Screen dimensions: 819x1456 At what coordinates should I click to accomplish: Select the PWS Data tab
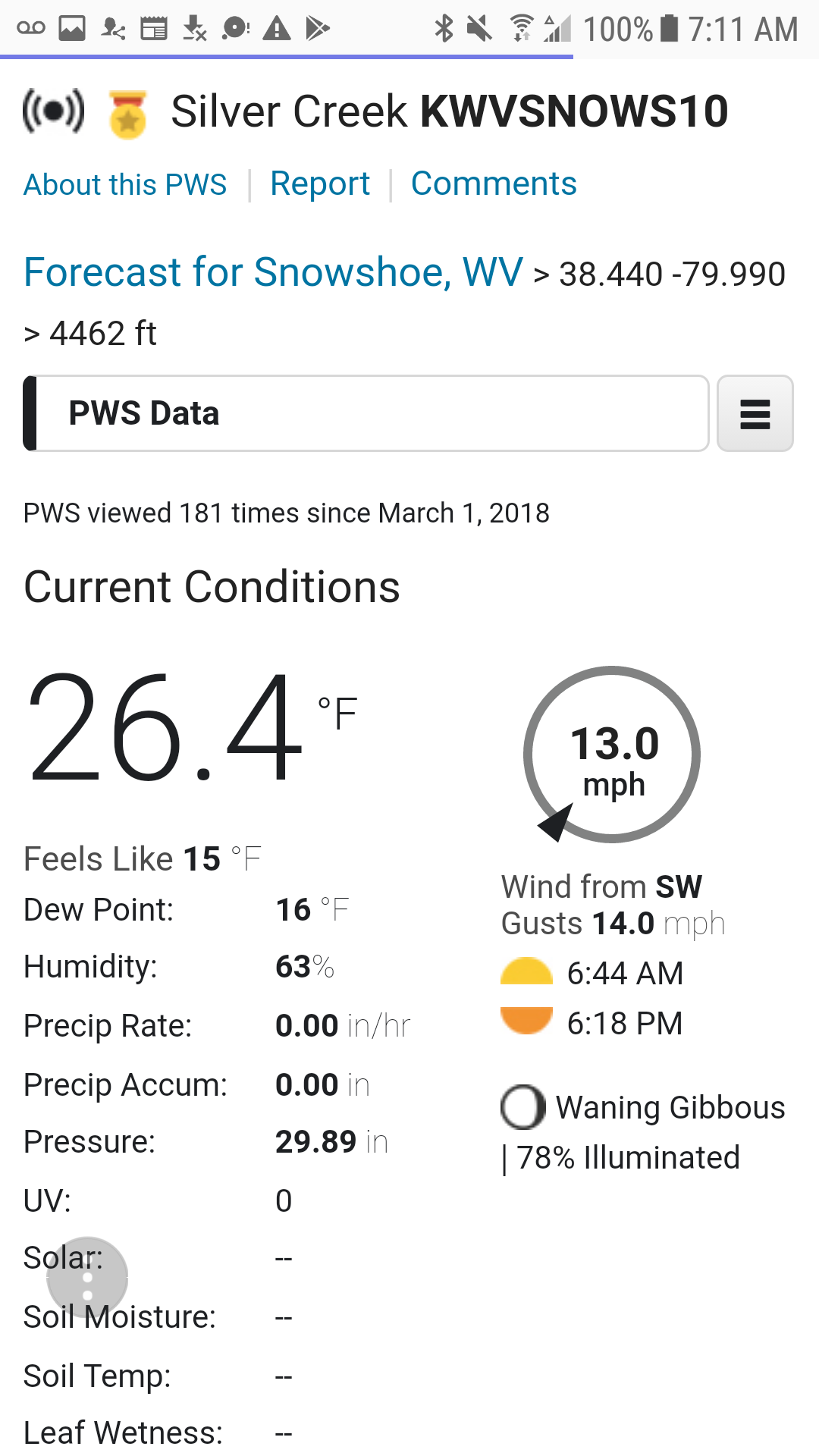click(366, 414)
